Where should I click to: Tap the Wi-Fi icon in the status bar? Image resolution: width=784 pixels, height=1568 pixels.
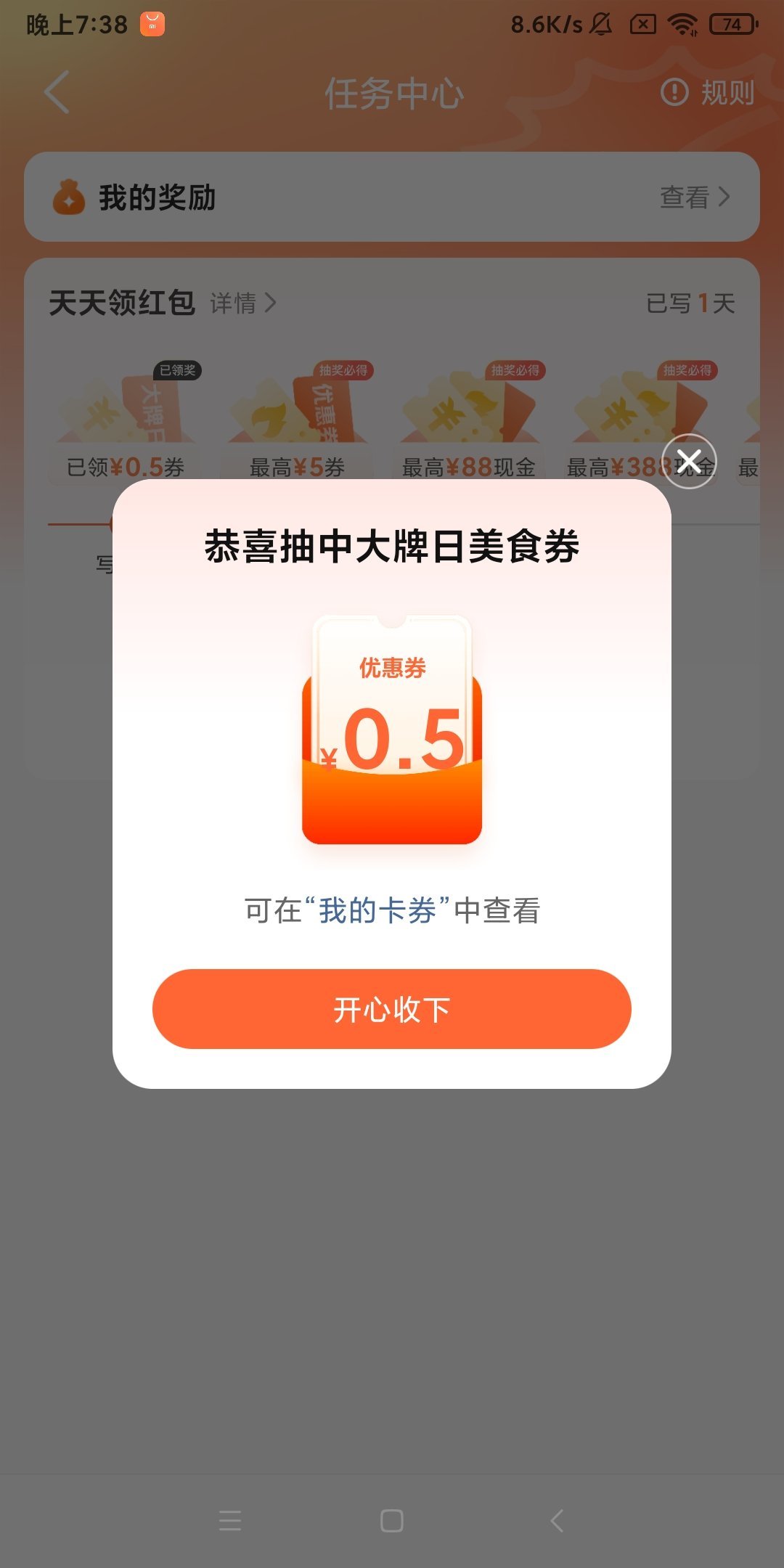tap(682, 23)
